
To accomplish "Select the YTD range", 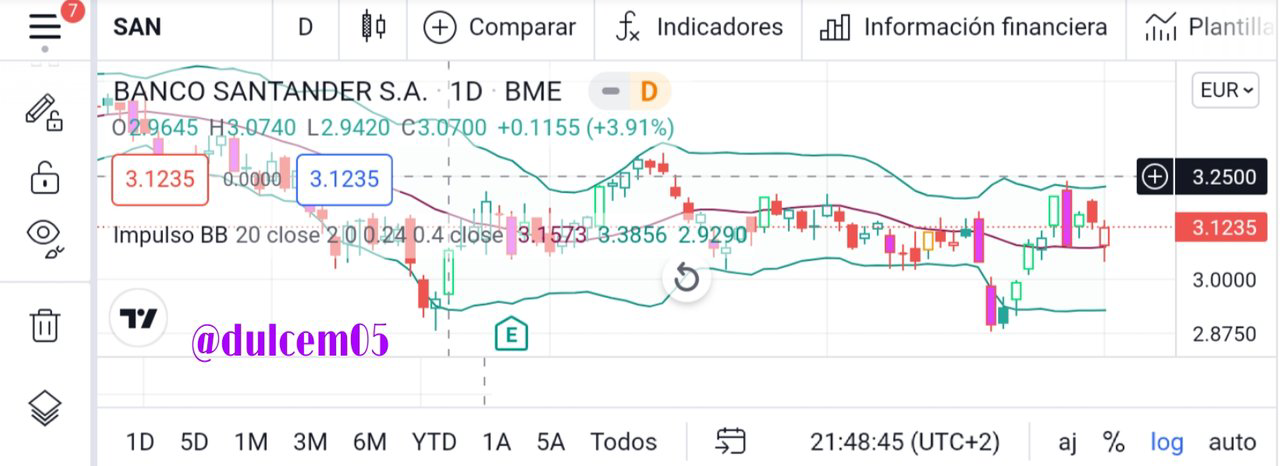I will (434, 442).
